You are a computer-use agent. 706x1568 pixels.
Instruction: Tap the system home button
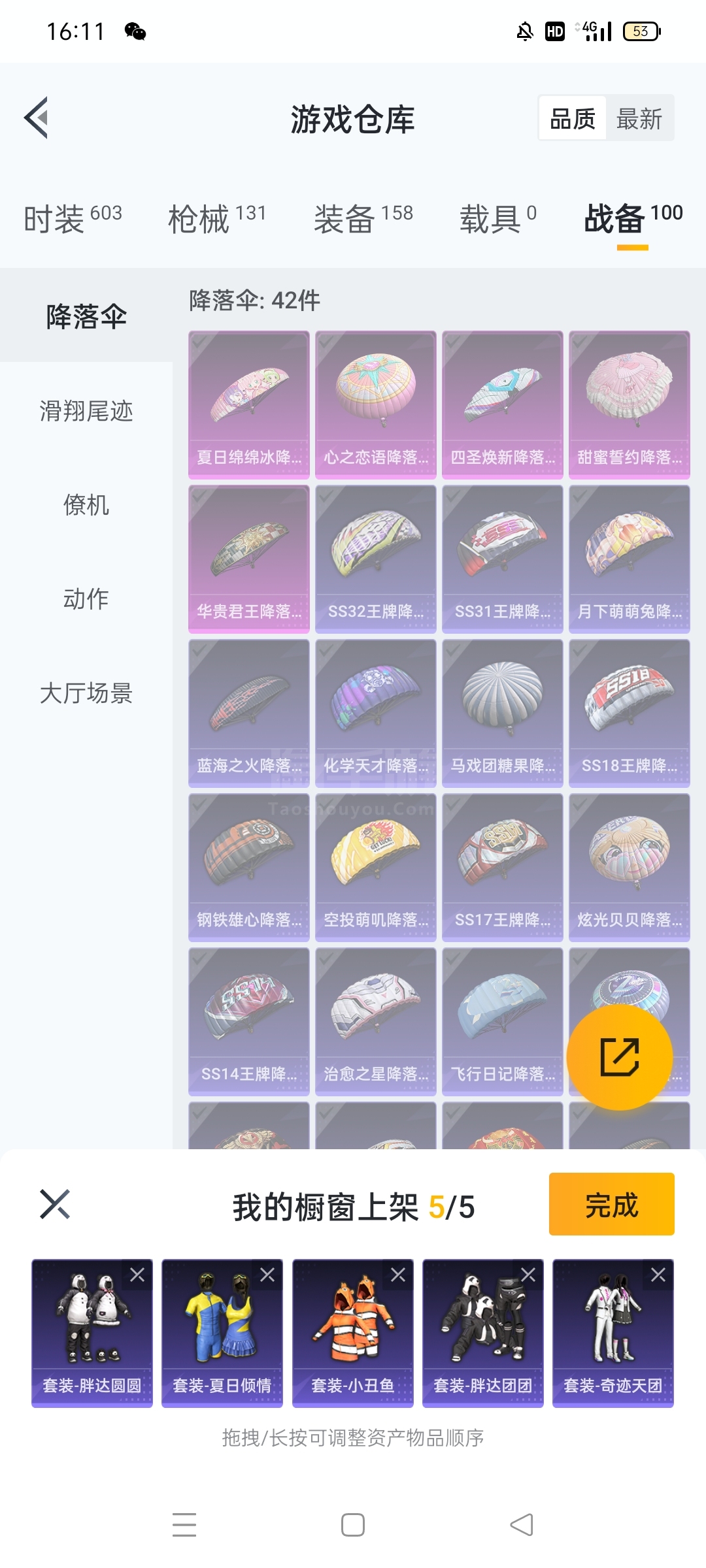click(353, 1525)
